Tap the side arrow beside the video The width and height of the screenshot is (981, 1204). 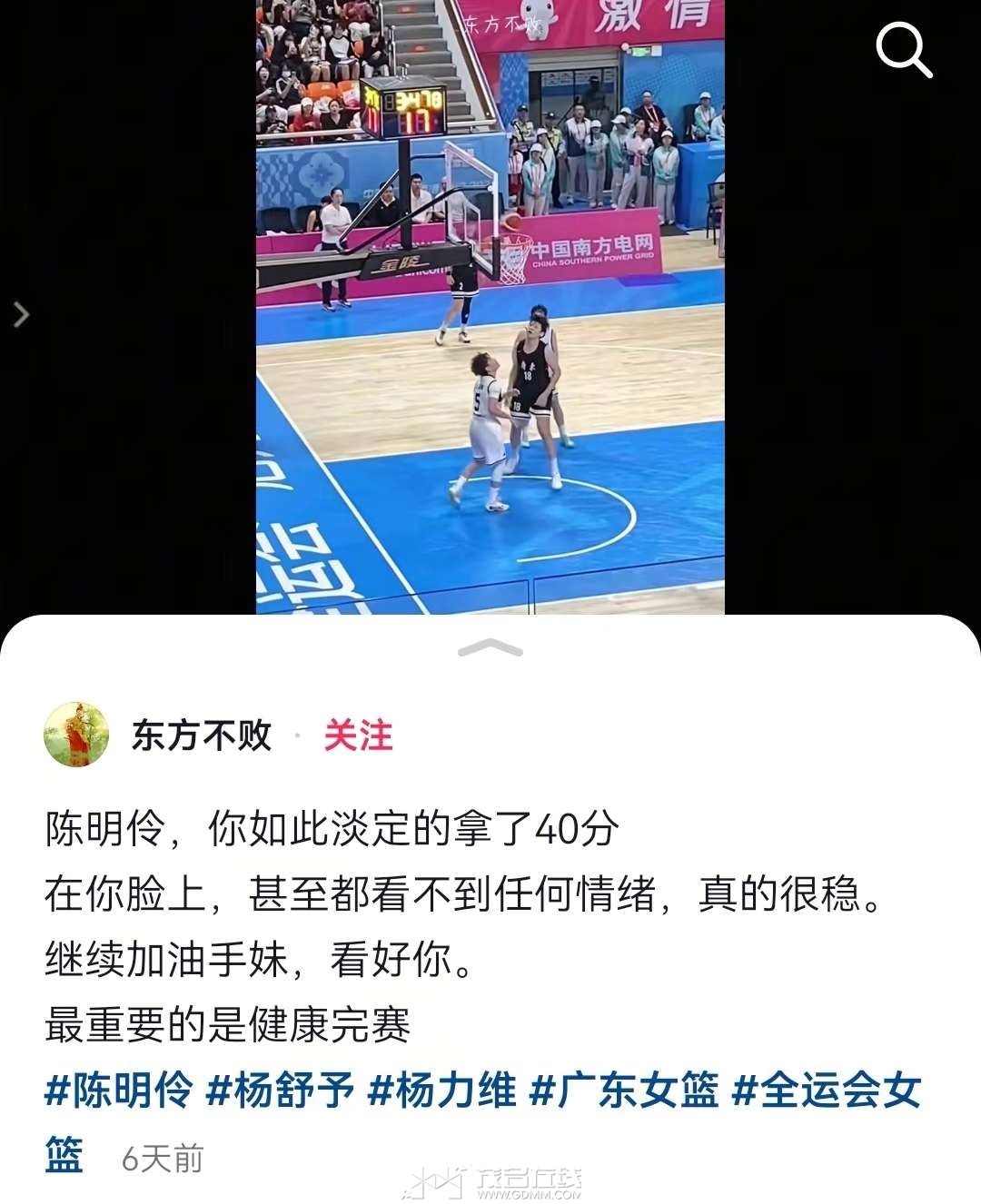point(22,315)
